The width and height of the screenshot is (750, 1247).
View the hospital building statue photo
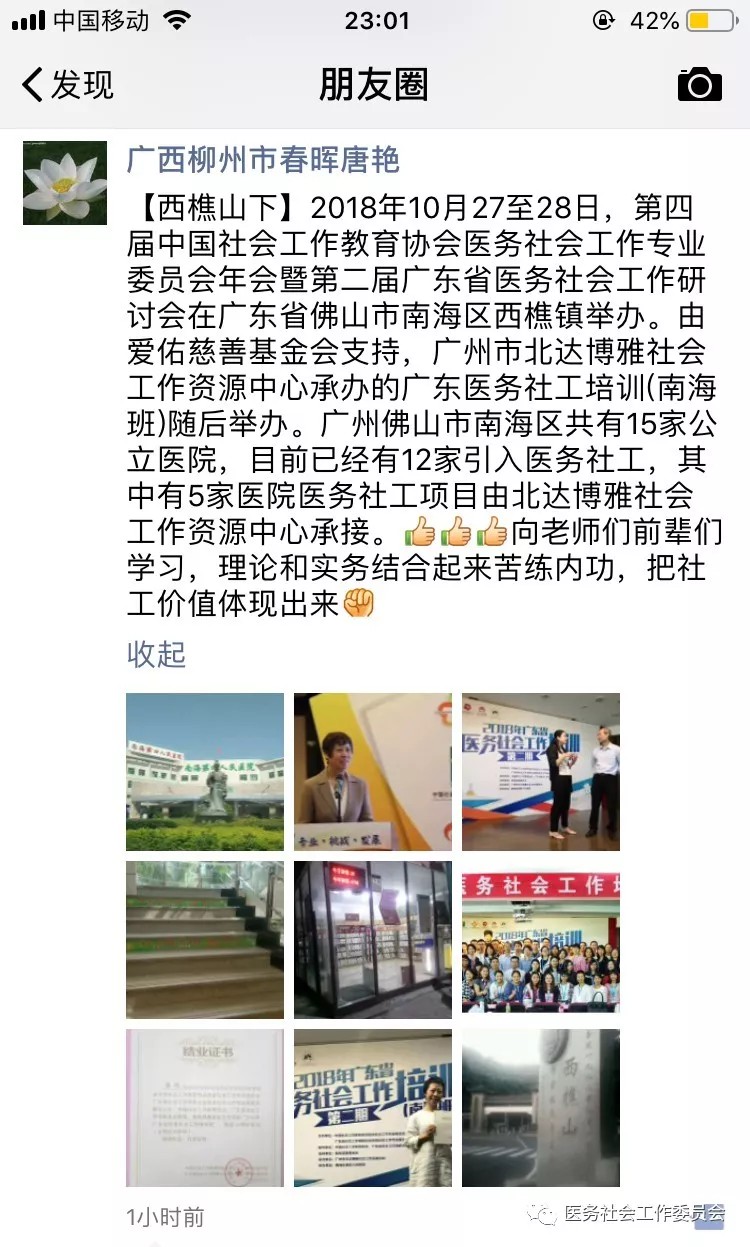click(x=205, y=772)
